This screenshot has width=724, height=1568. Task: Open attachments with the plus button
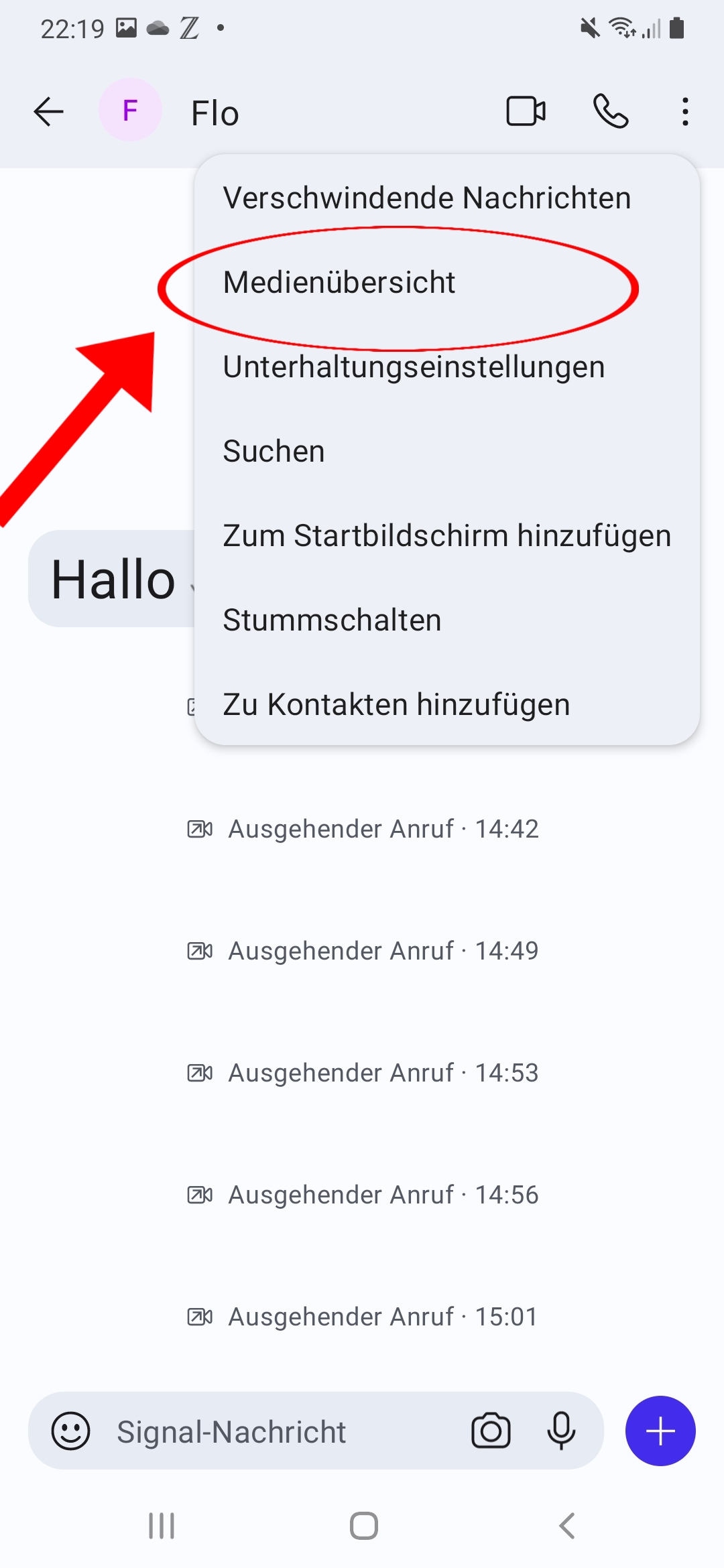tap(660, 1431)
